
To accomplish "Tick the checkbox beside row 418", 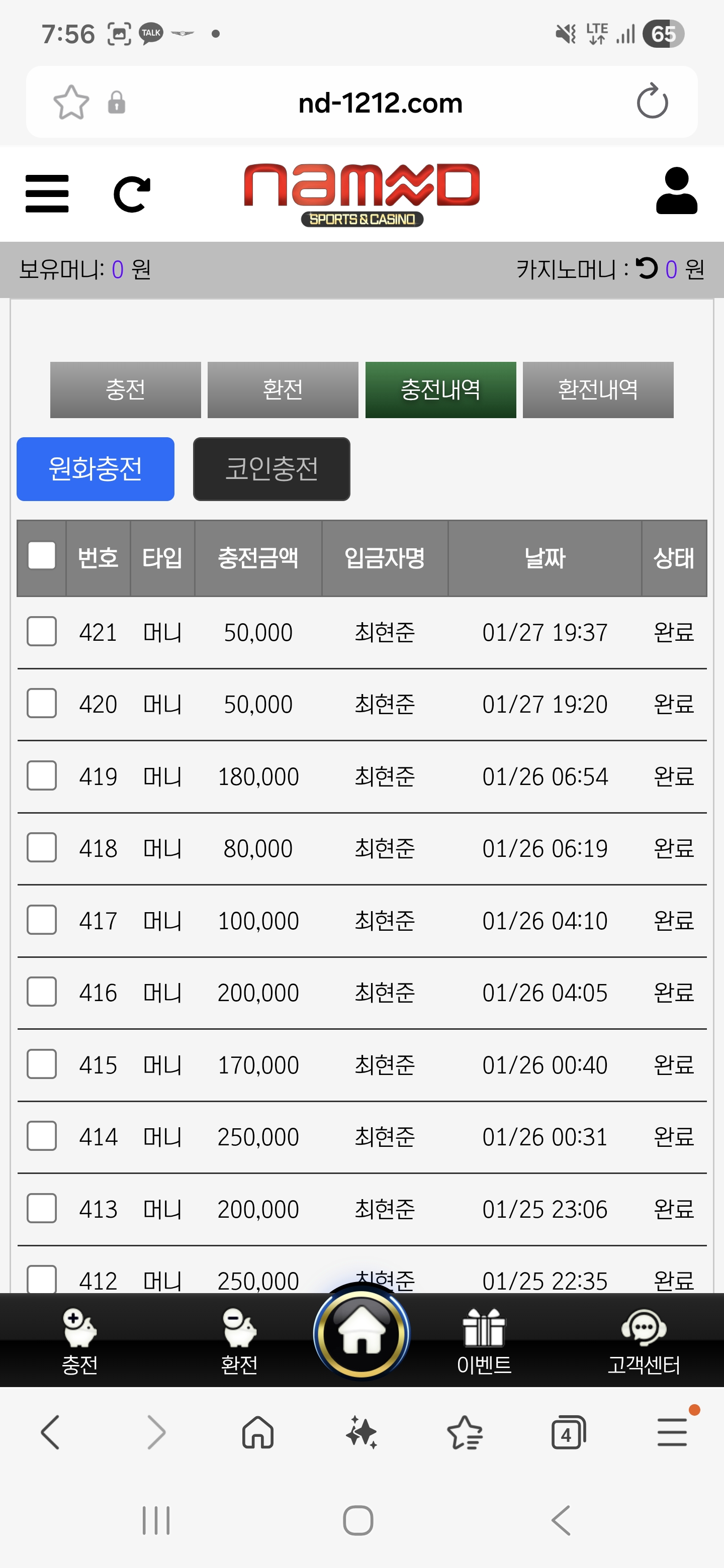I will pyautogui.click(x=41, y=846).
